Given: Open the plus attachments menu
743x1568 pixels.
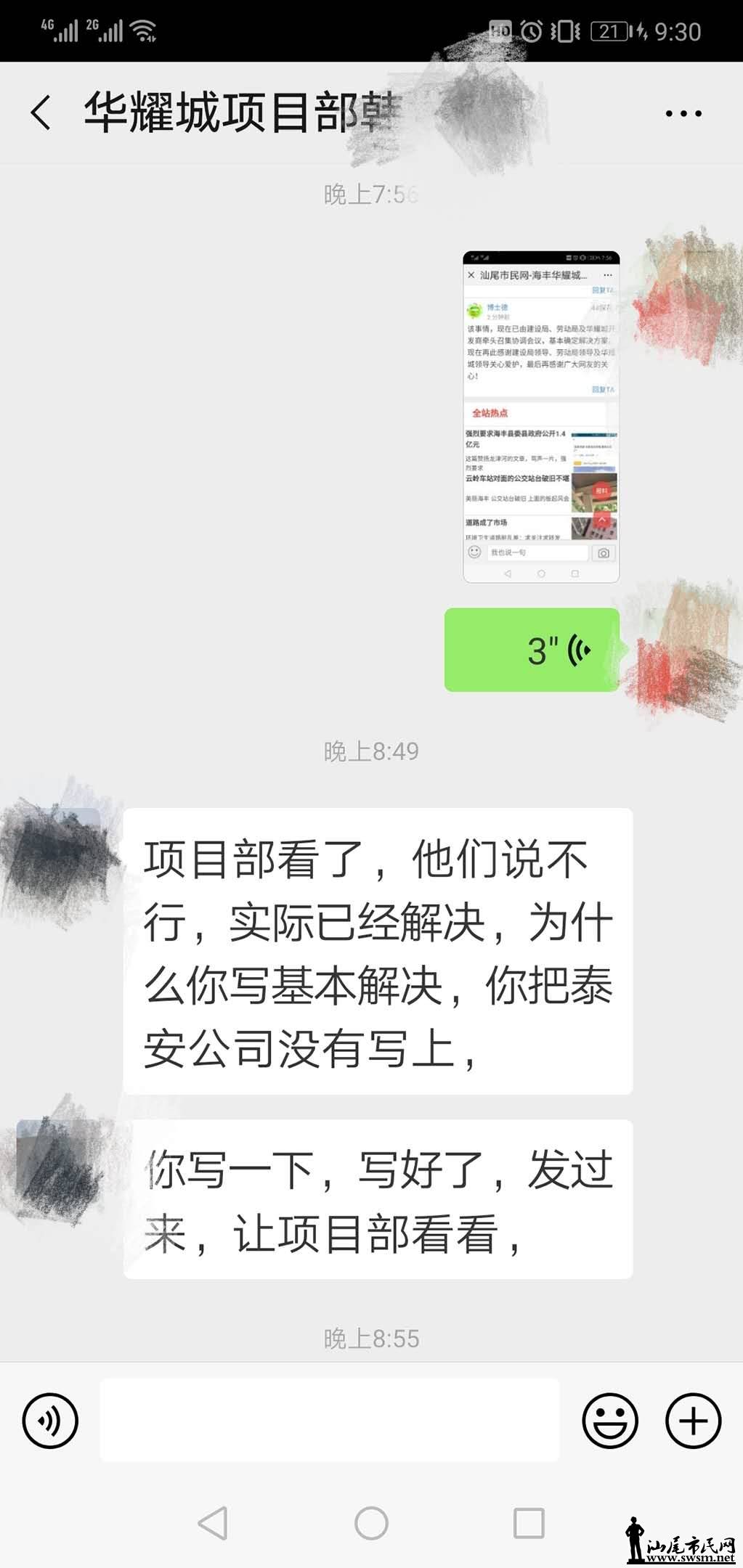Looking at the screenshot, I should [693, 1421].
